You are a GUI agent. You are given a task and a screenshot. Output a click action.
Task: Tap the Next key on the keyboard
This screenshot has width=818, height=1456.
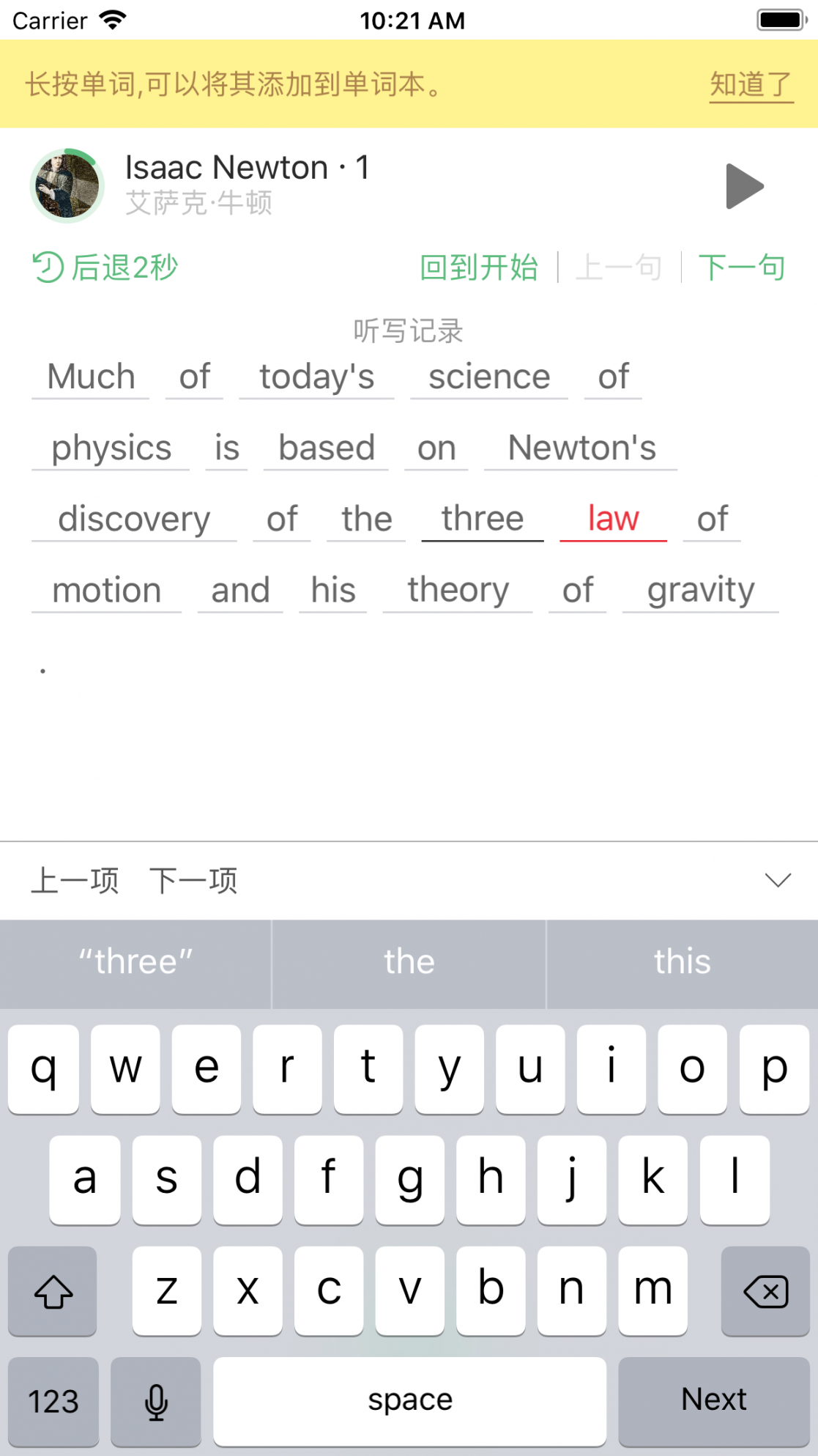[x=713, y=1400]
